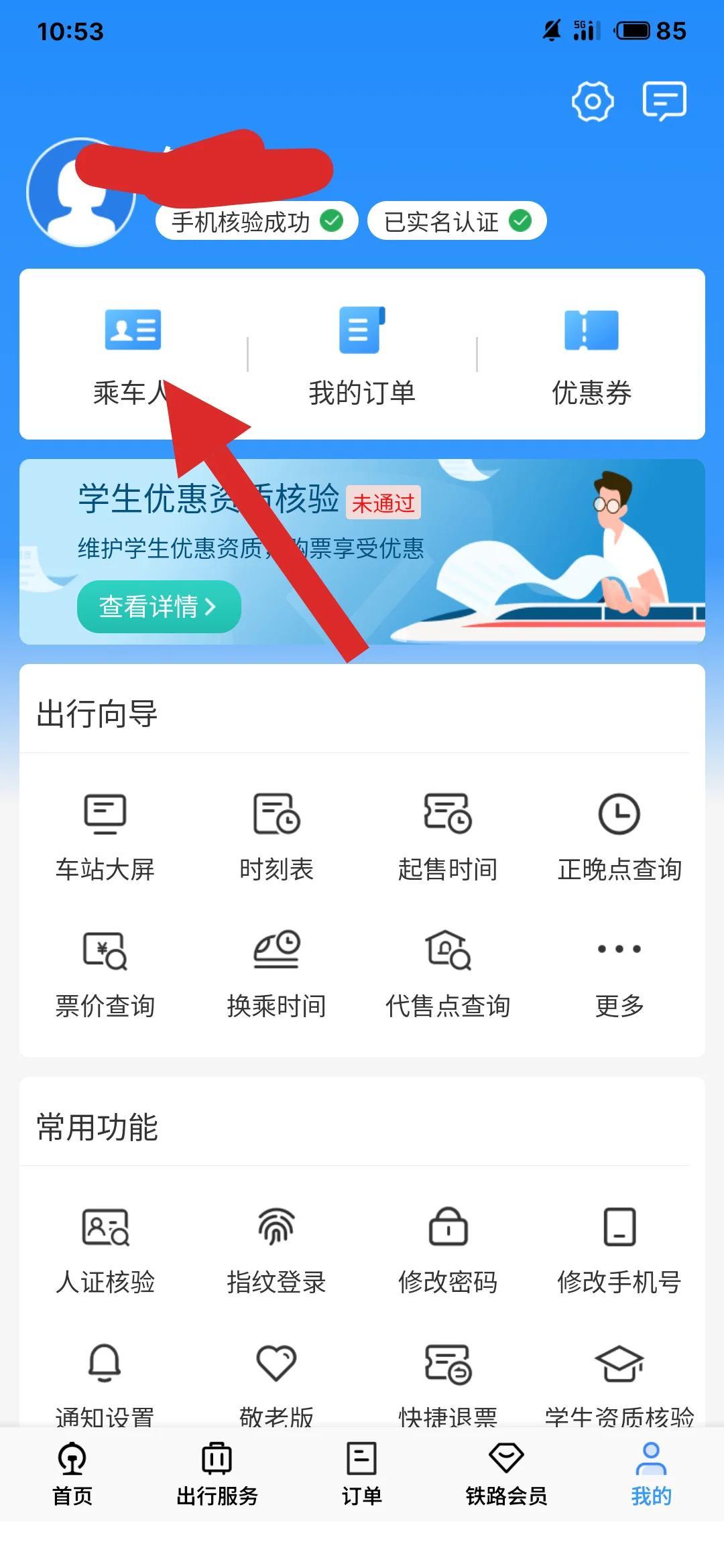Image resolution: width=724 pixels, height=1568 pixels.
Task: Switch to the 铁路会员 tab
Action: point(506,1474)
